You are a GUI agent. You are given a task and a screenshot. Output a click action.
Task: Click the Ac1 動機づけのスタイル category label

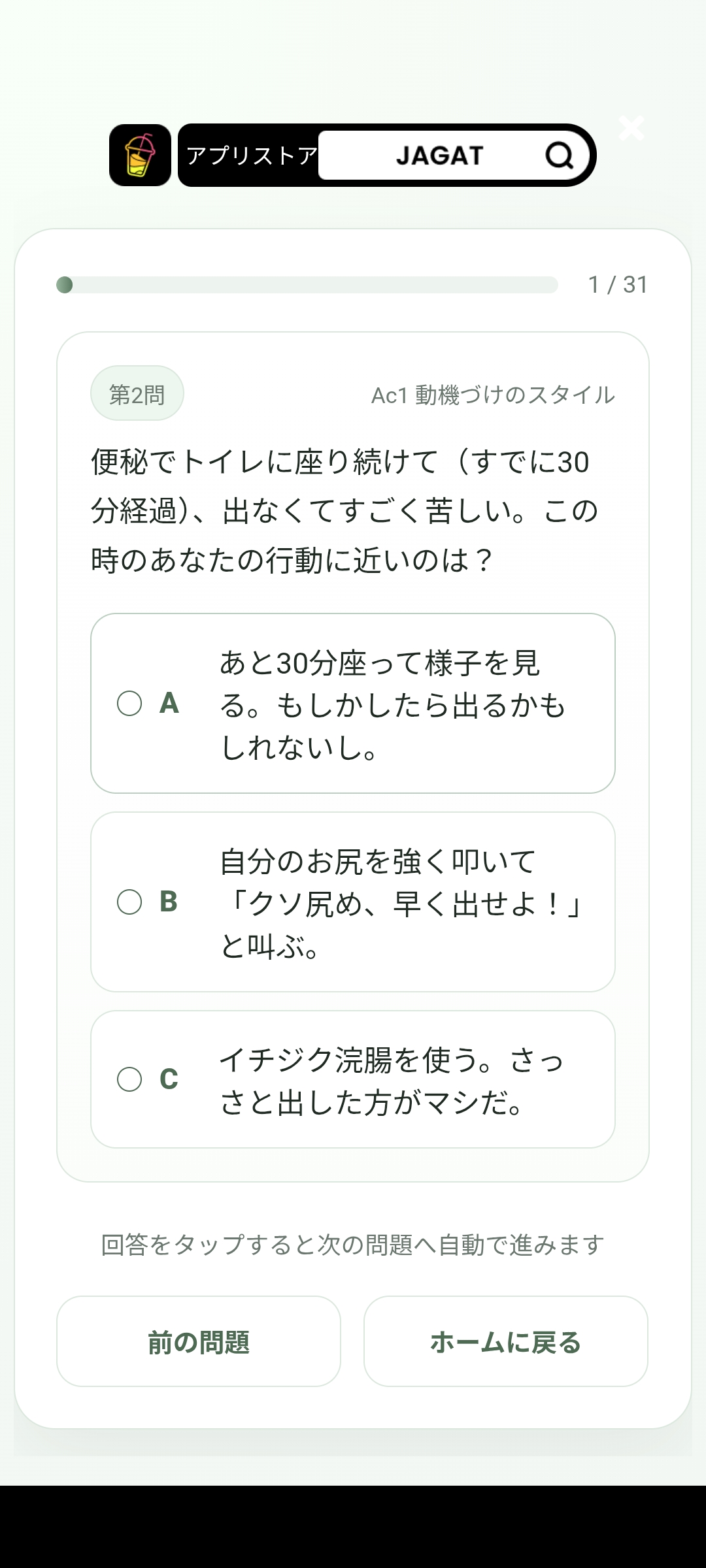click(492, 395)
